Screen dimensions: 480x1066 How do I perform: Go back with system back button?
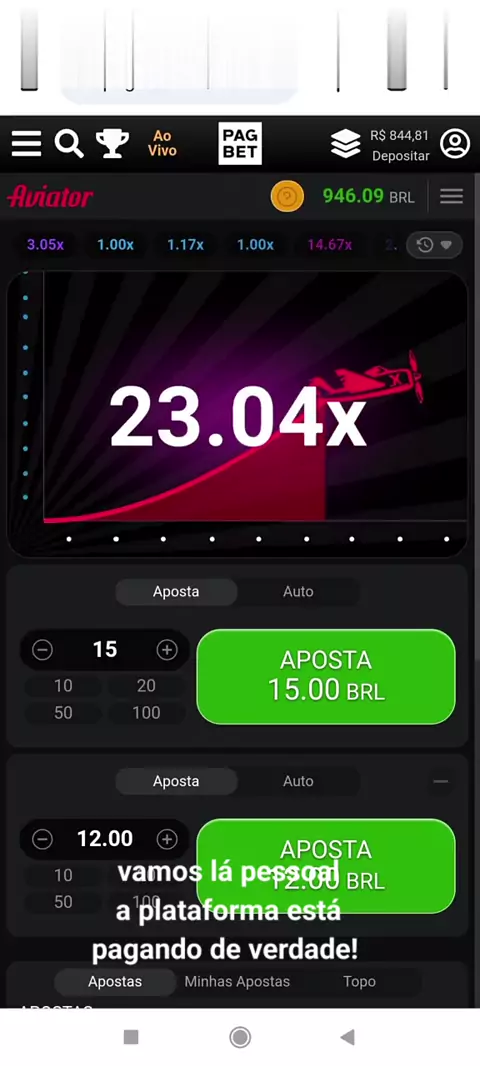coord(347,1037)
